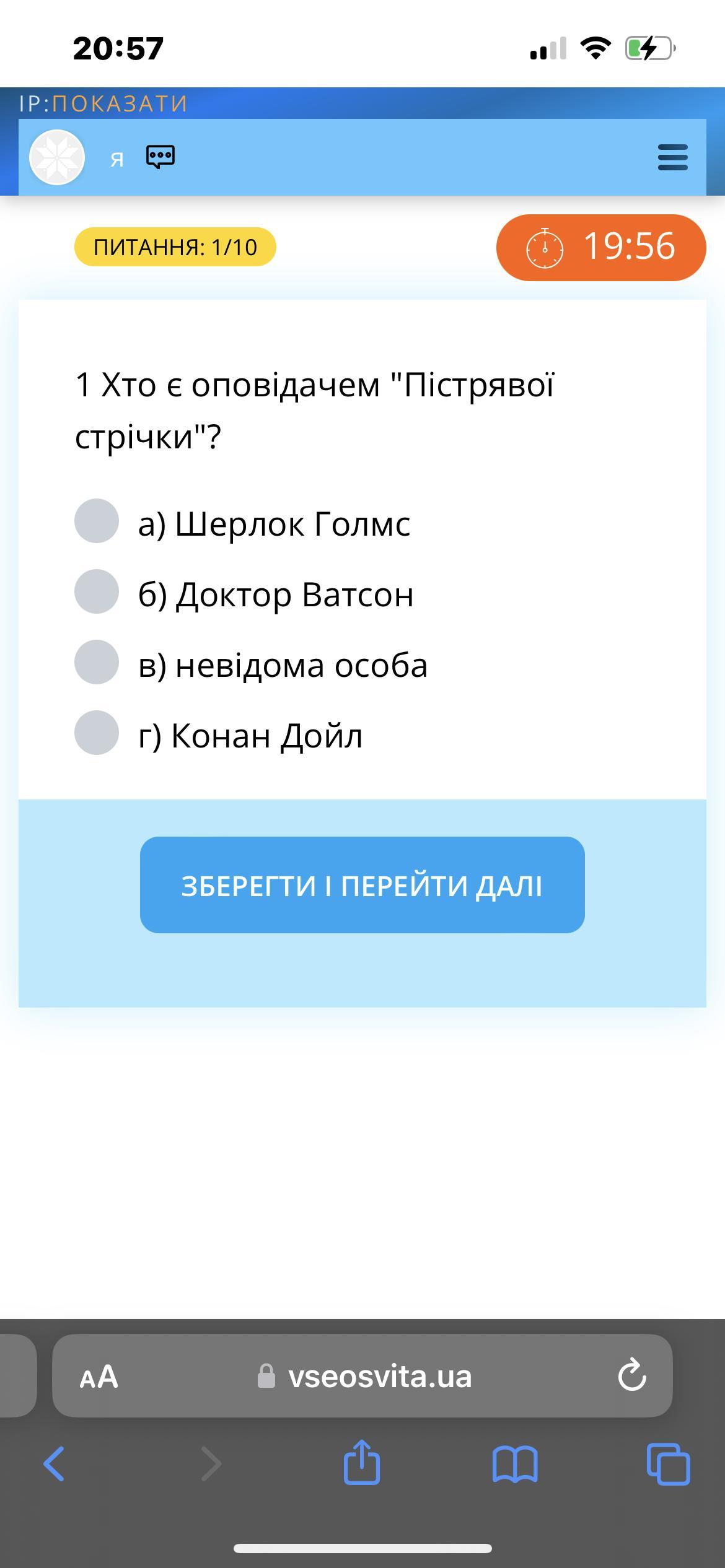Share this page from Safari toolbar
Screen dimensions: 725x1568
362,1463
